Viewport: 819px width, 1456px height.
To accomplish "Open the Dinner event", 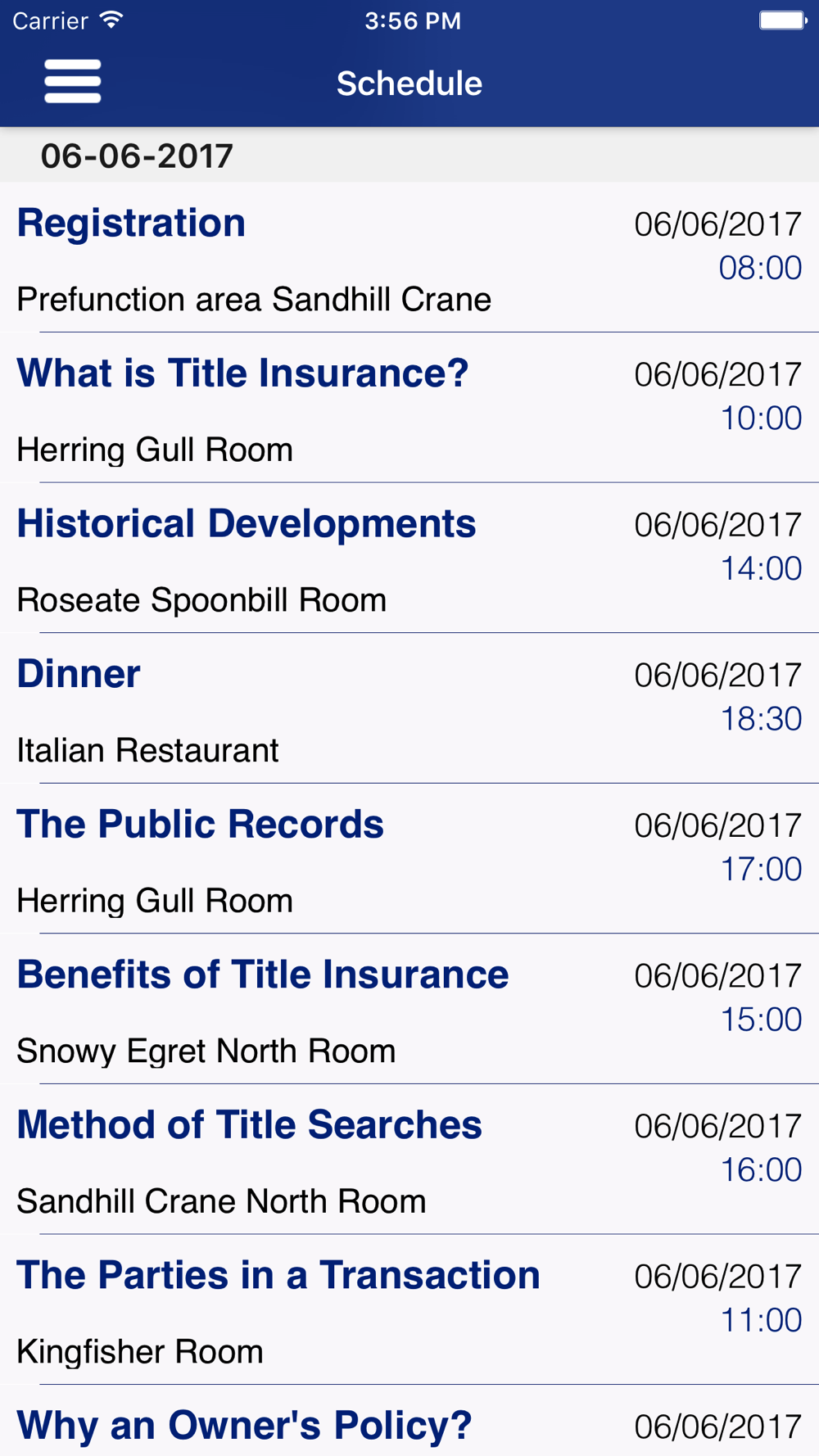I will tap(409, 708).
